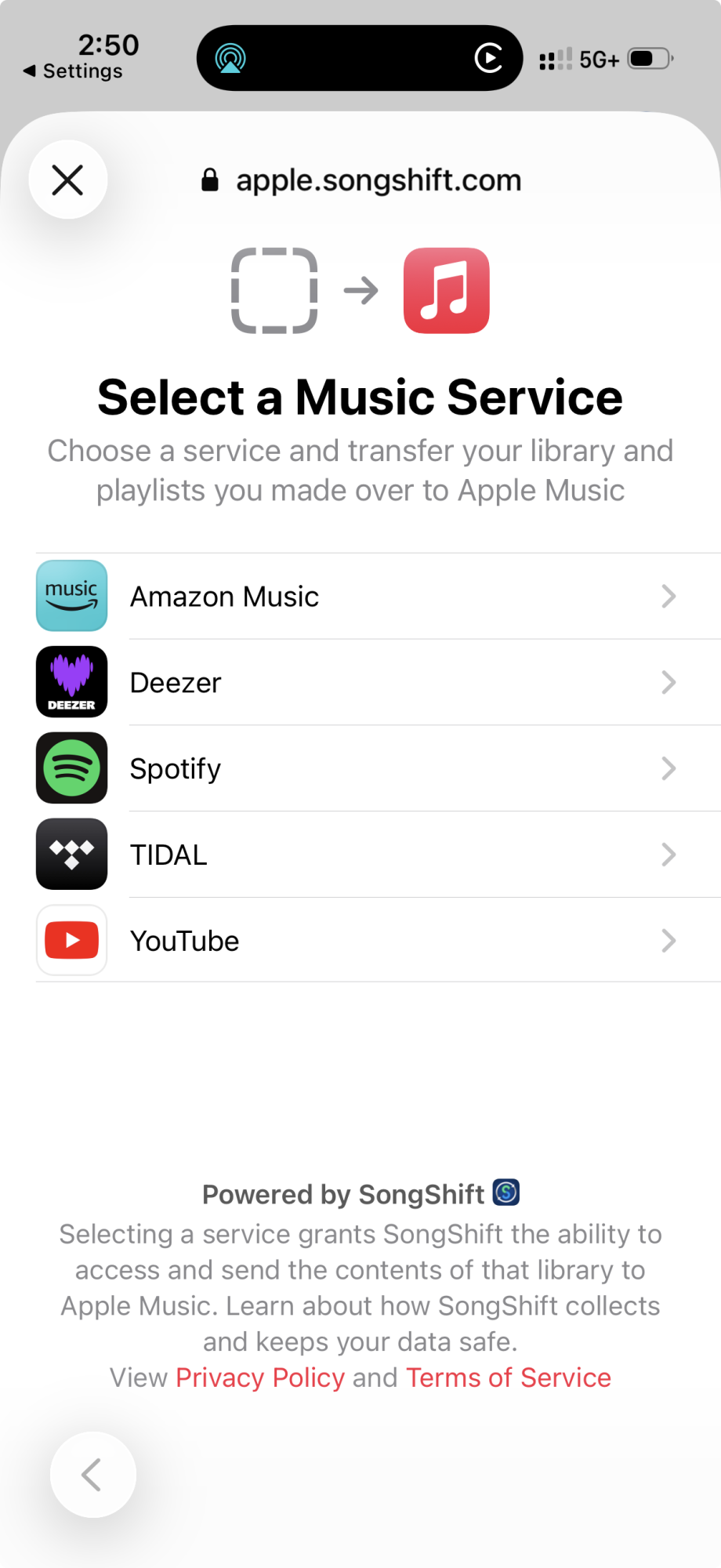Open the Terms of Service link
Screen dimensions: 721x1568
click(x=508, y=1377)
